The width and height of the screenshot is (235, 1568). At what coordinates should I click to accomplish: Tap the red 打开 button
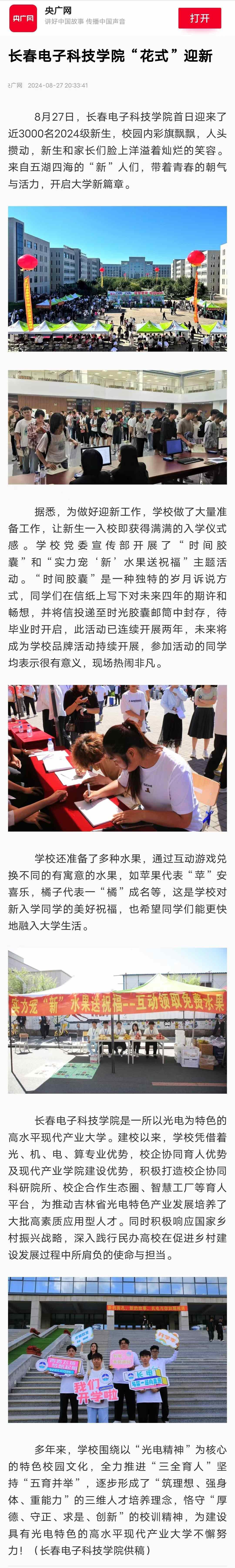pyautogui.click(x=200, y=18)
